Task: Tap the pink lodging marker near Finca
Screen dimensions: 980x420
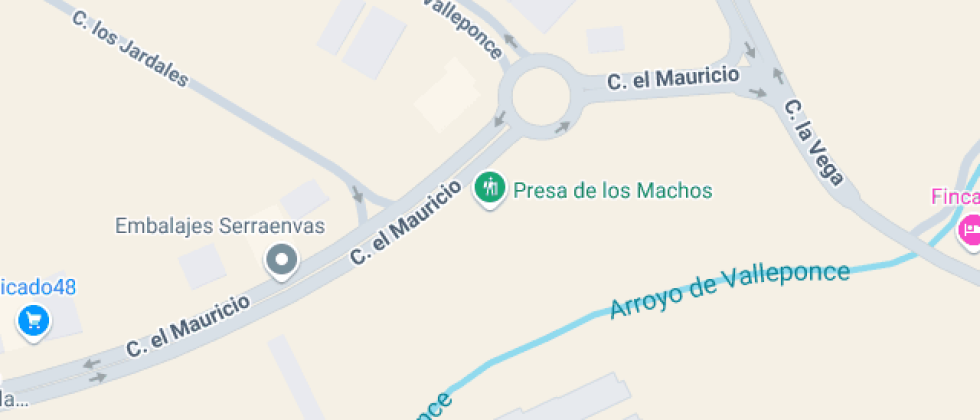Action: [969, 231]
